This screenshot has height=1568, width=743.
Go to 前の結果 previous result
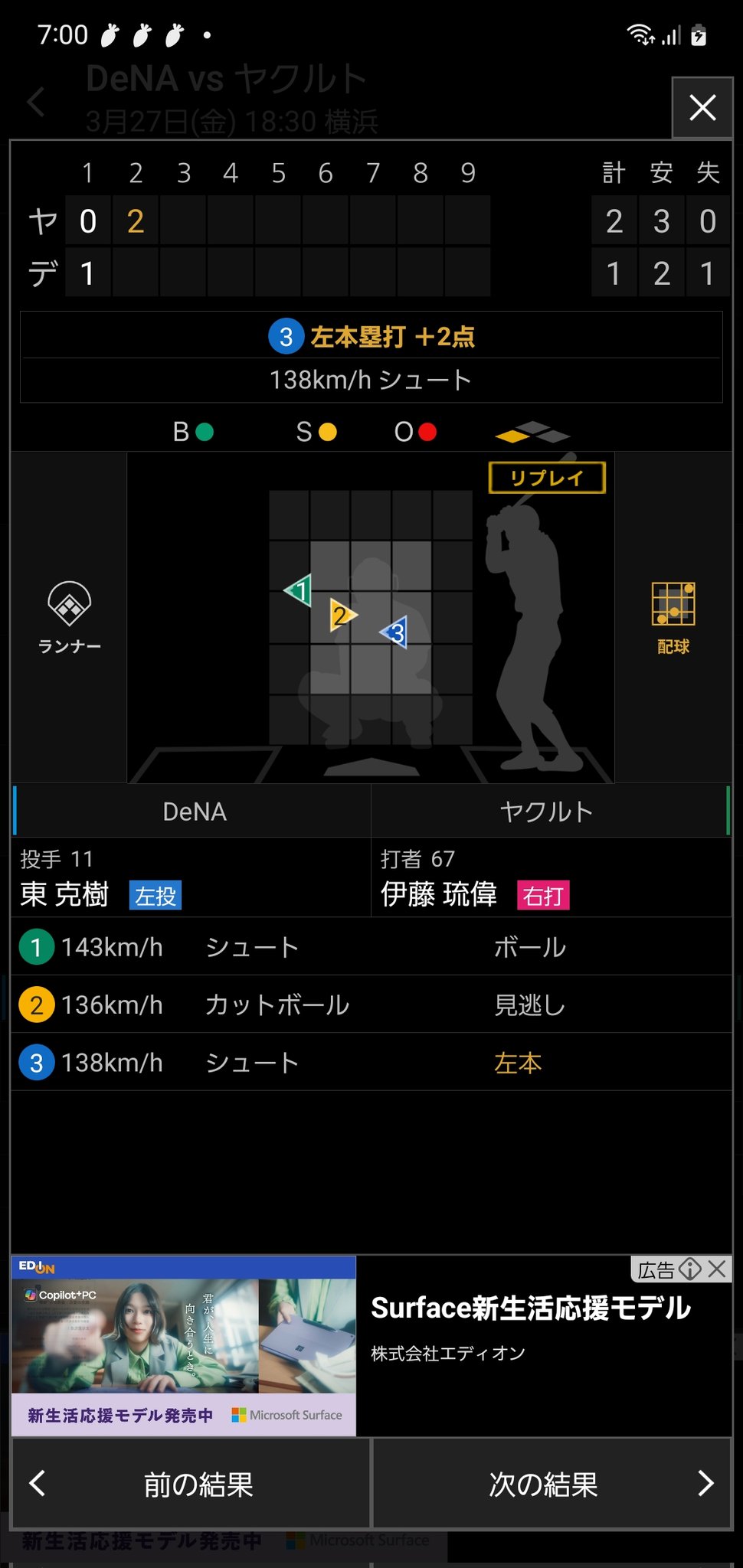coord(191,1484)
